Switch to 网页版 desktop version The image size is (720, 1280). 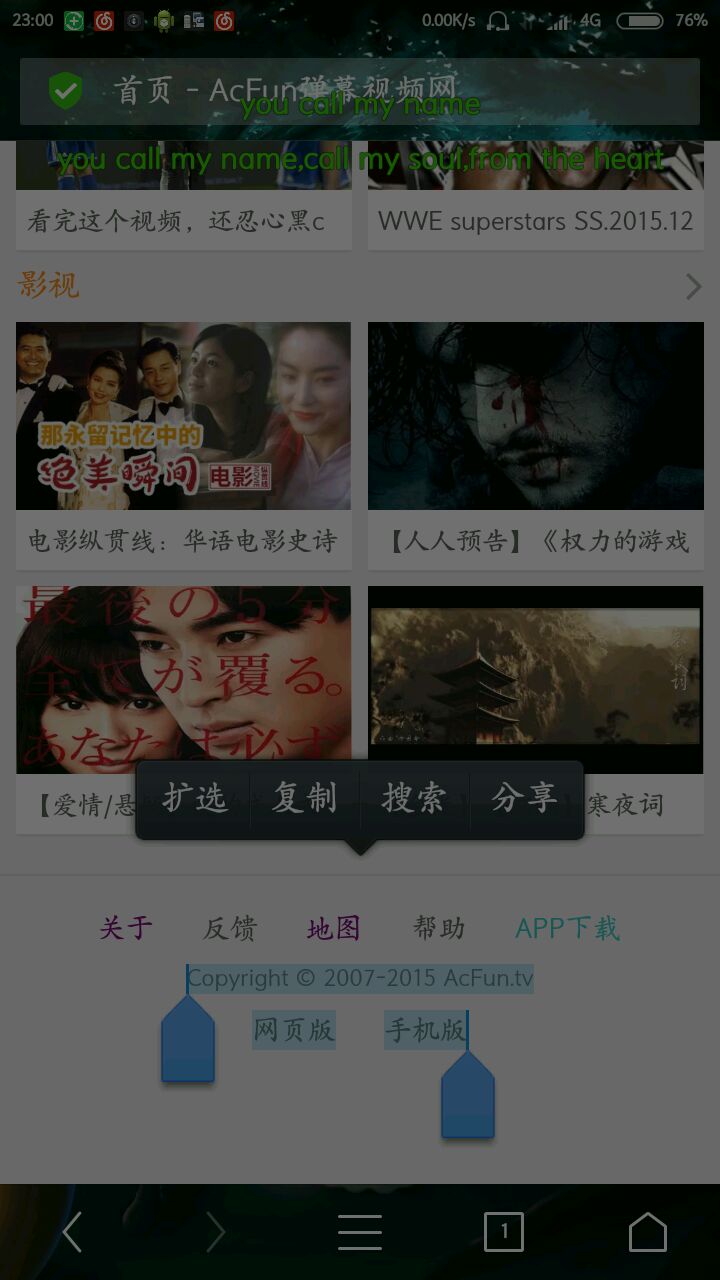click(x=293, y=1030)
